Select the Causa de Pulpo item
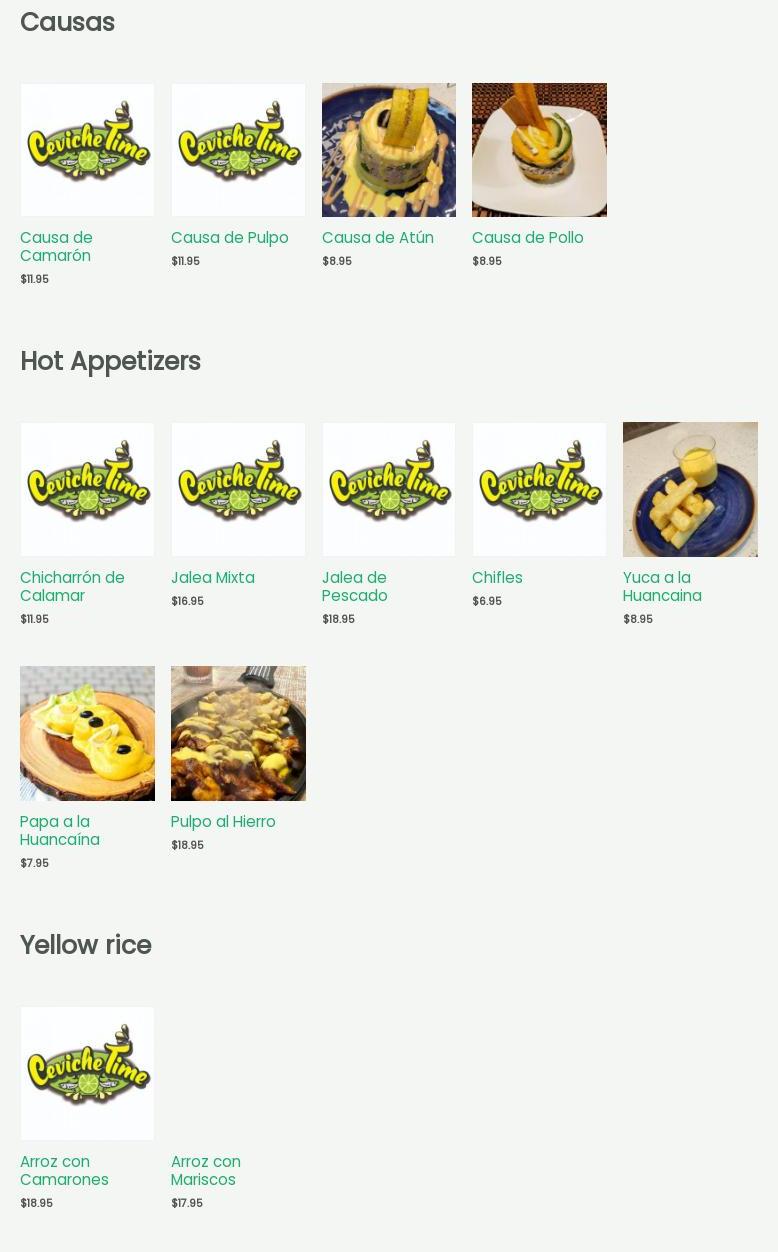The width and height of the screenshot is (778, 1252). click(x=229, y=238)
